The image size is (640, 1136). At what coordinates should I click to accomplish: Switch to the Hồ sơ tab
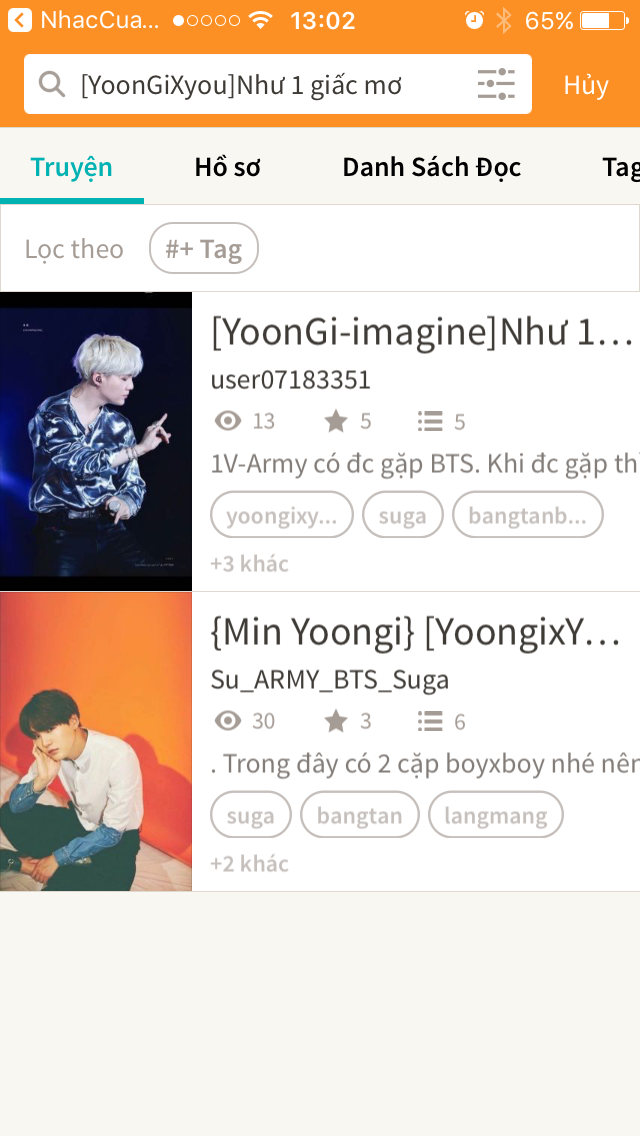[228, 167]
